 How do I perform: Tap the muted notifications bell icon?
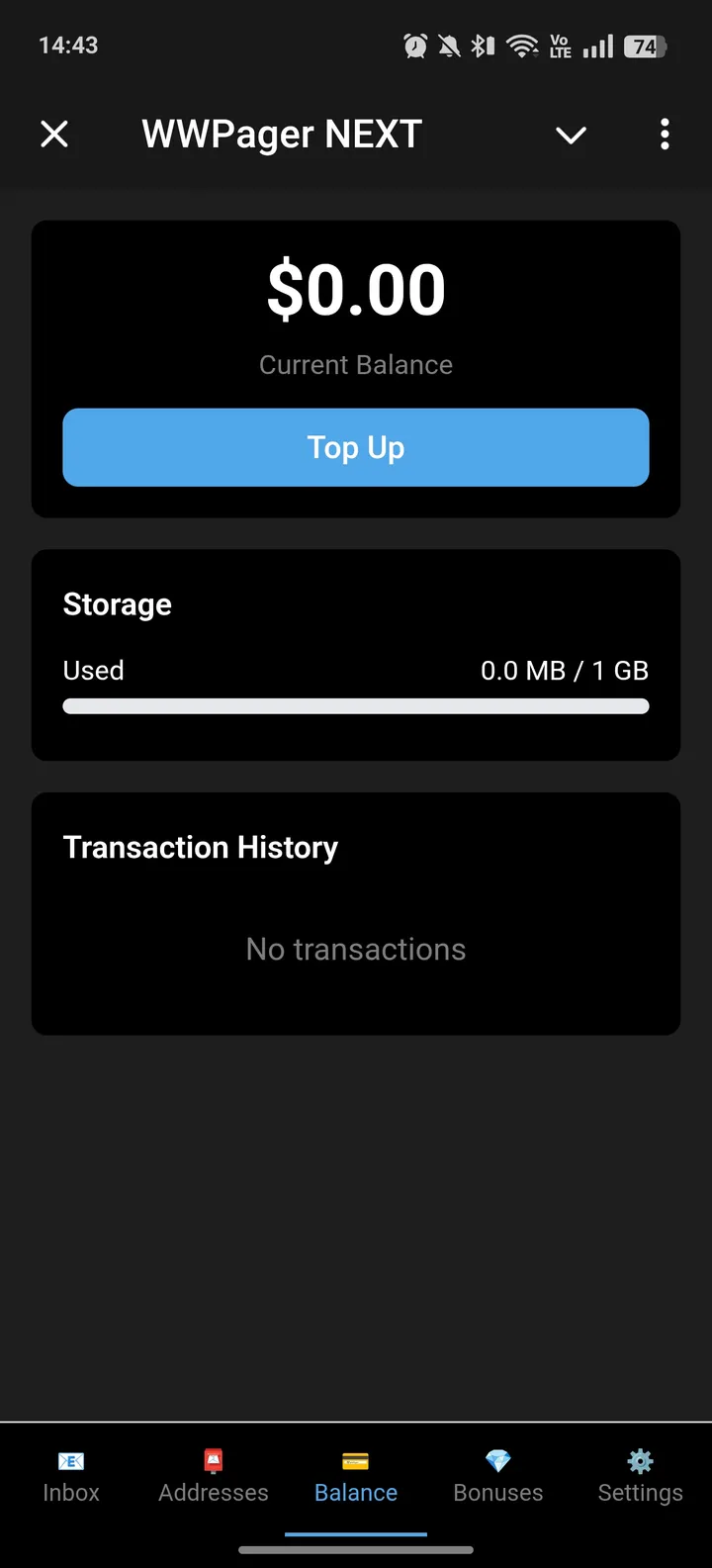[449, 45]
